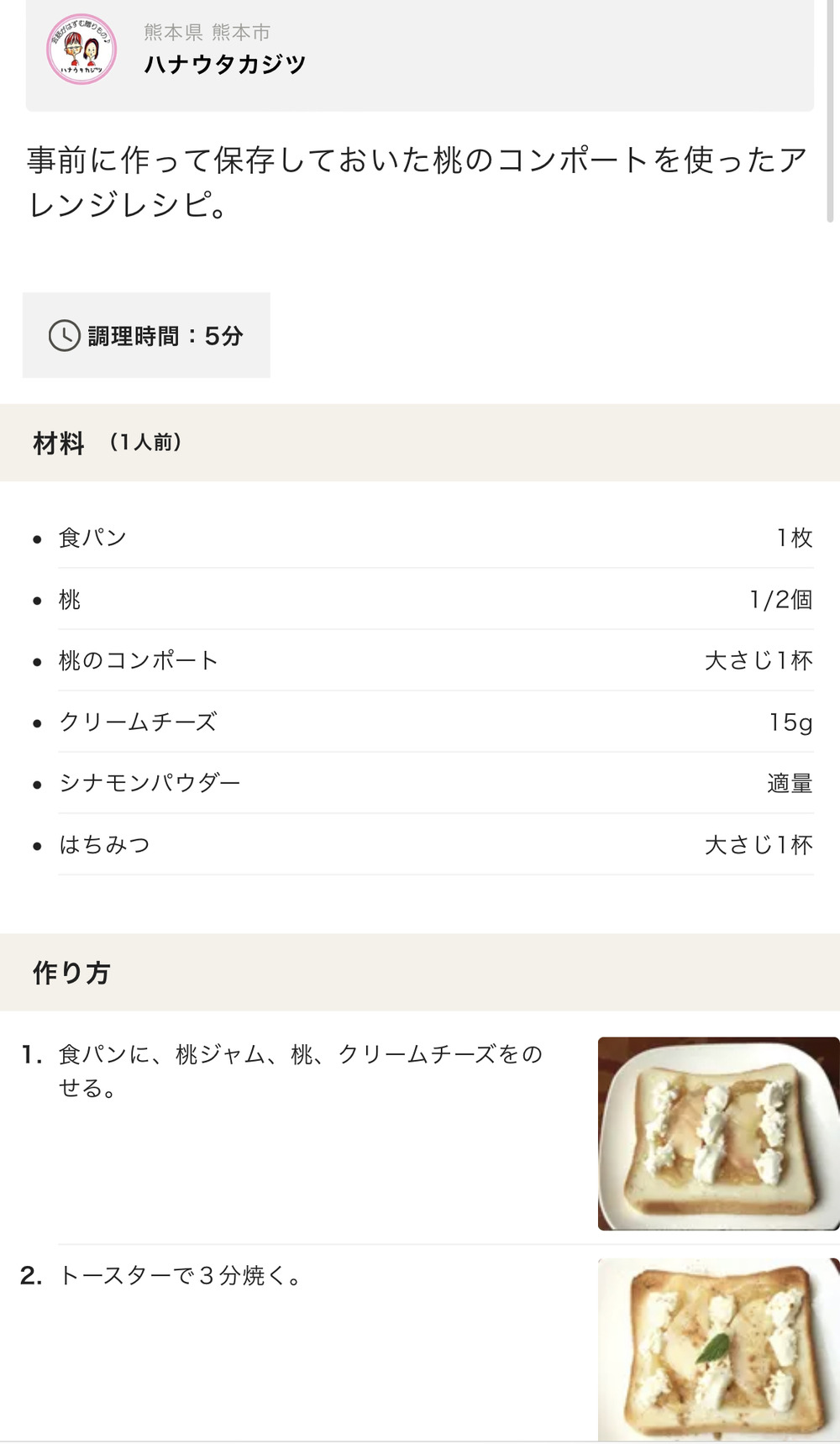Open the ハナウタカジツ producer profile
The image size is (840, 1444).
tap(225, 64)
